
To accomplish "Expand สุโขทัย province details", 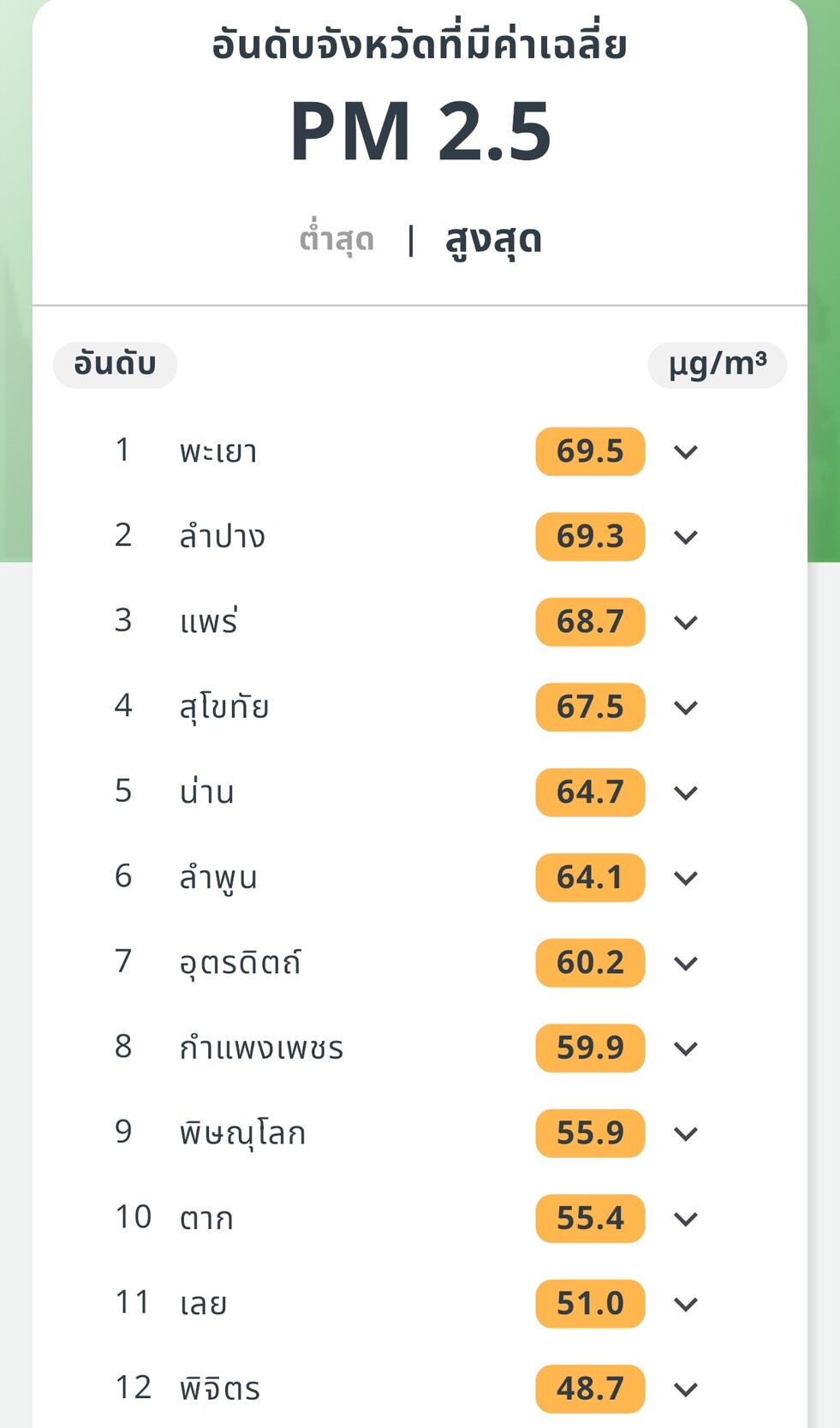I will tap(686, 708).
